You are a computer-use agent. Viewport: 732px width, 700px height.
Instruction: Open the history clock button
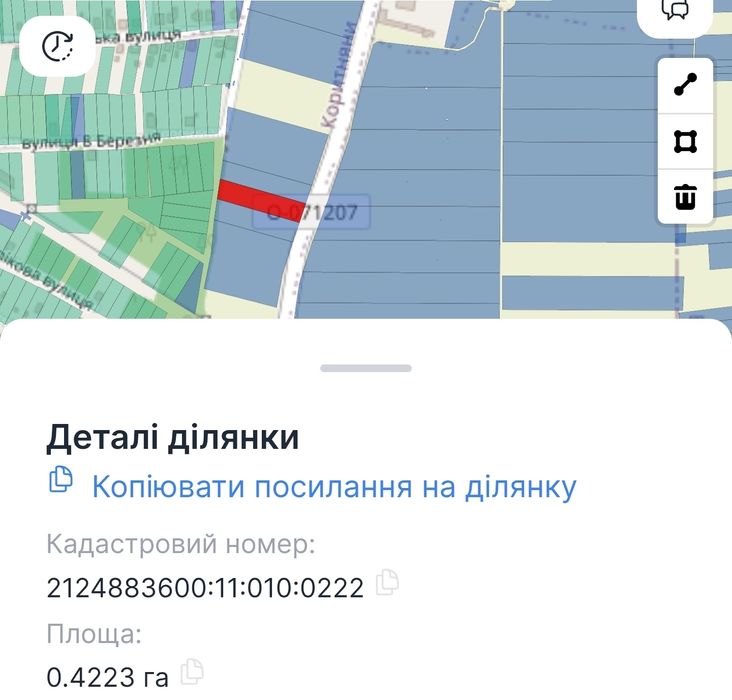(57, 47)
